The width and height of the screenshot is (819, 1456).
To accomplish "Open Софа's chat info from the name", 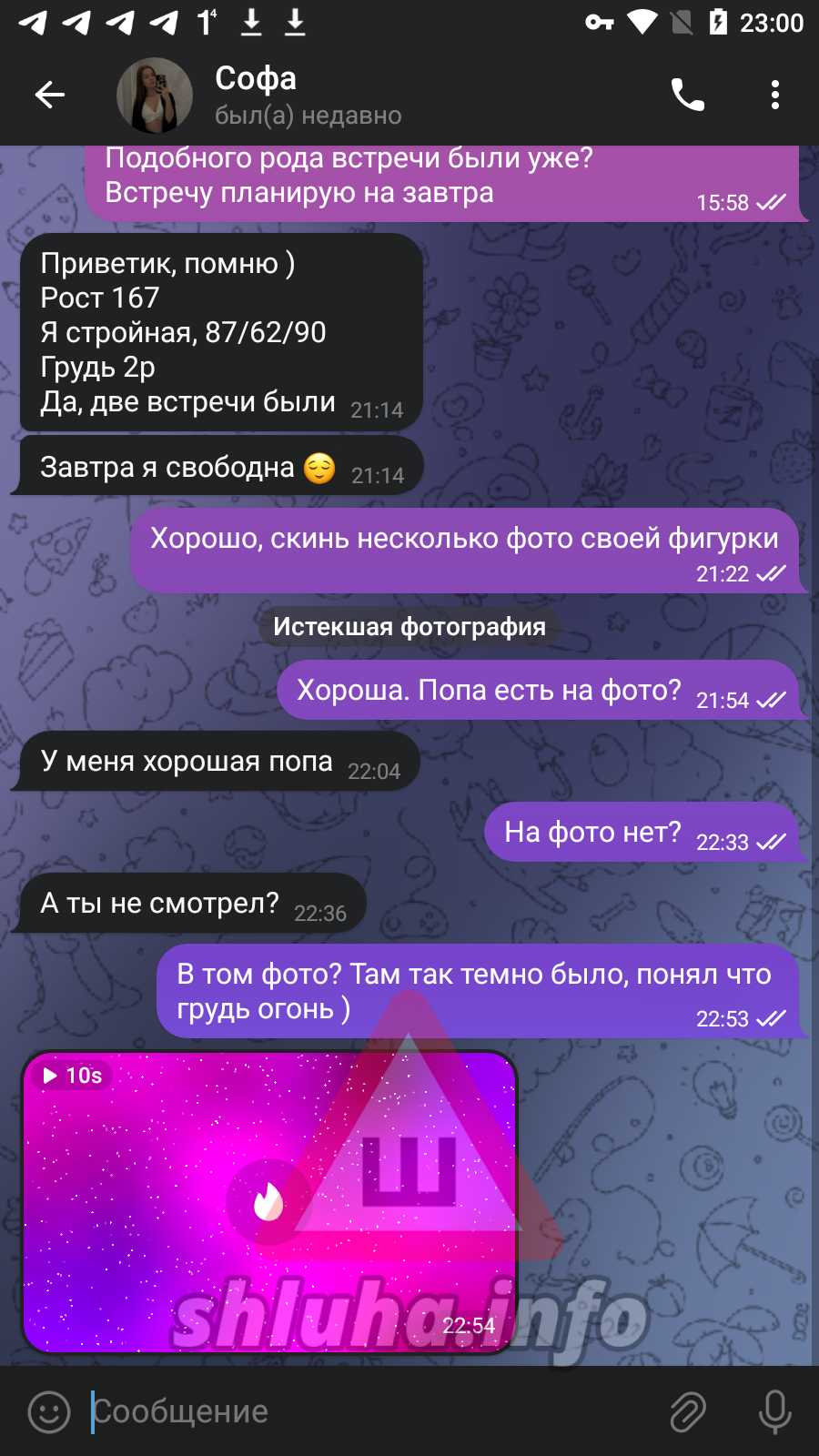I will point(256,79).
